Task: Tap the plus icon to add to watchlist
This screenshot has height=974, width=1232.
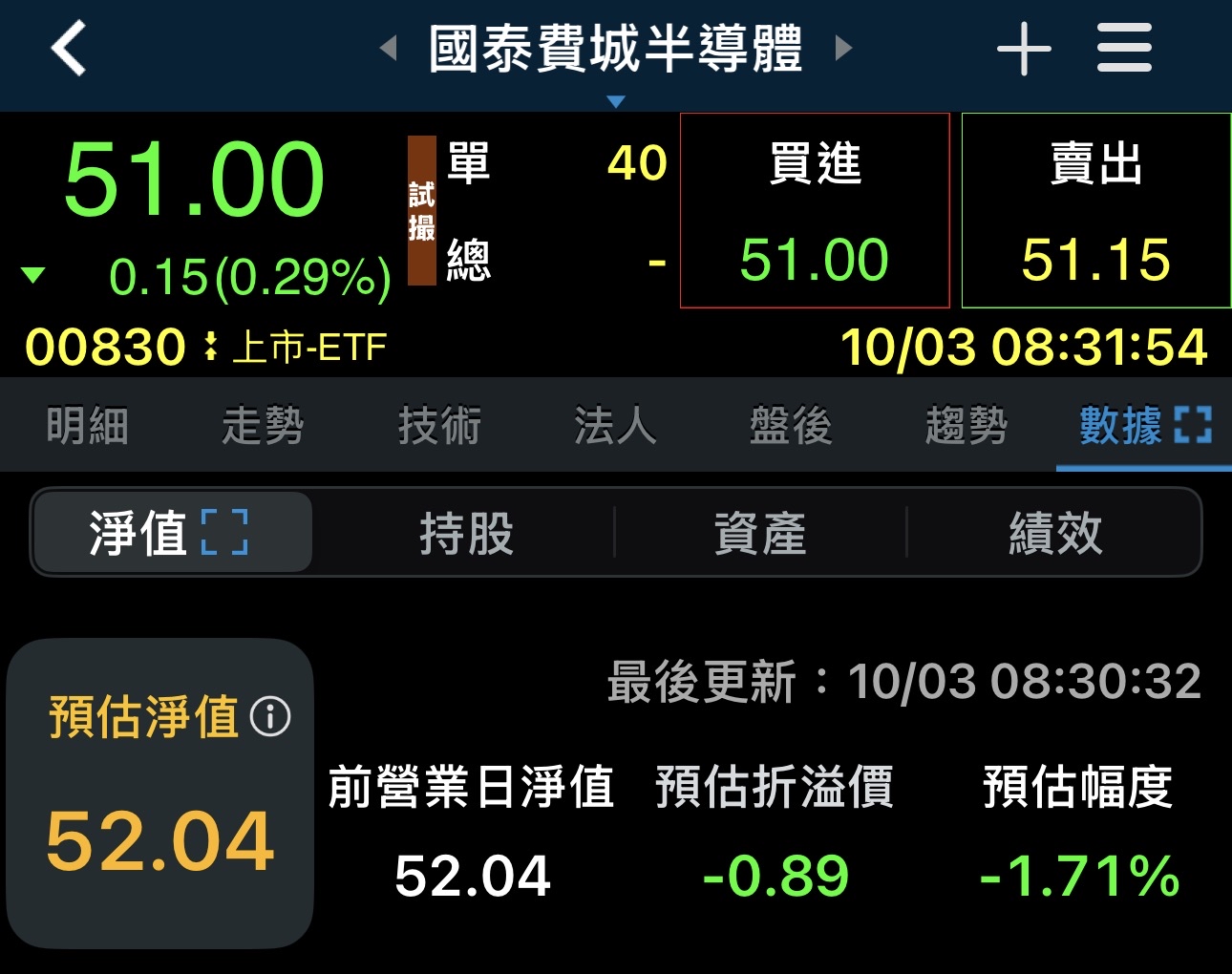Action: [1024, 49]
